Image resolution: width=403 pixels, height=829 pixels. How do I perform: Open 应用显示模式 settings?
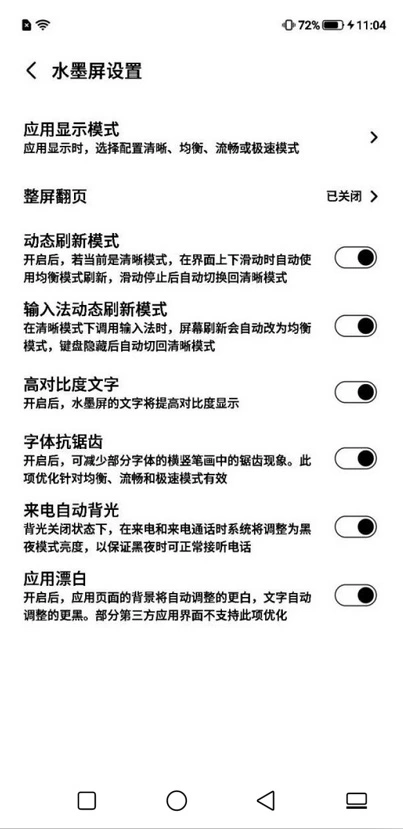202,137
